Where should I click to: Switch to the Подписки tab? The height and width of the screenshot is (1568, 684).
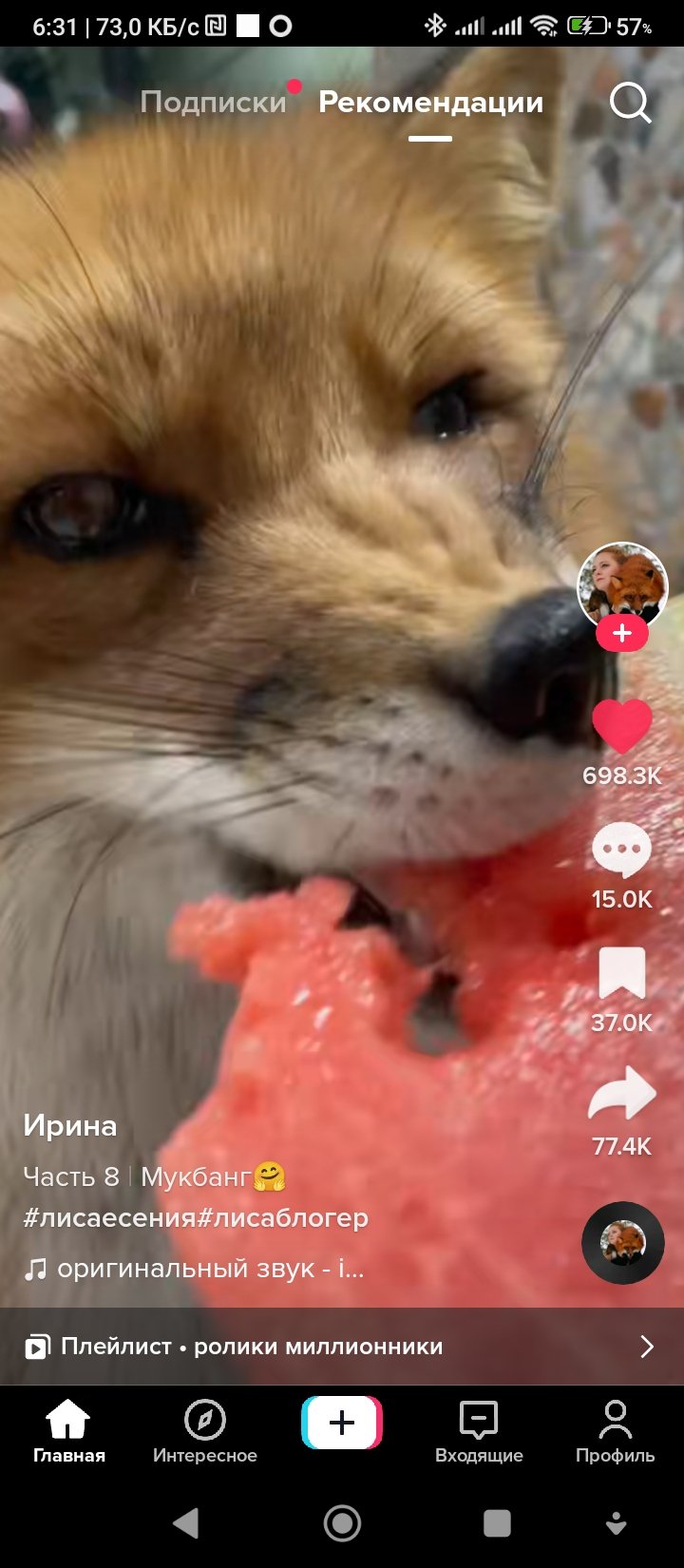[x=213, y=103]
